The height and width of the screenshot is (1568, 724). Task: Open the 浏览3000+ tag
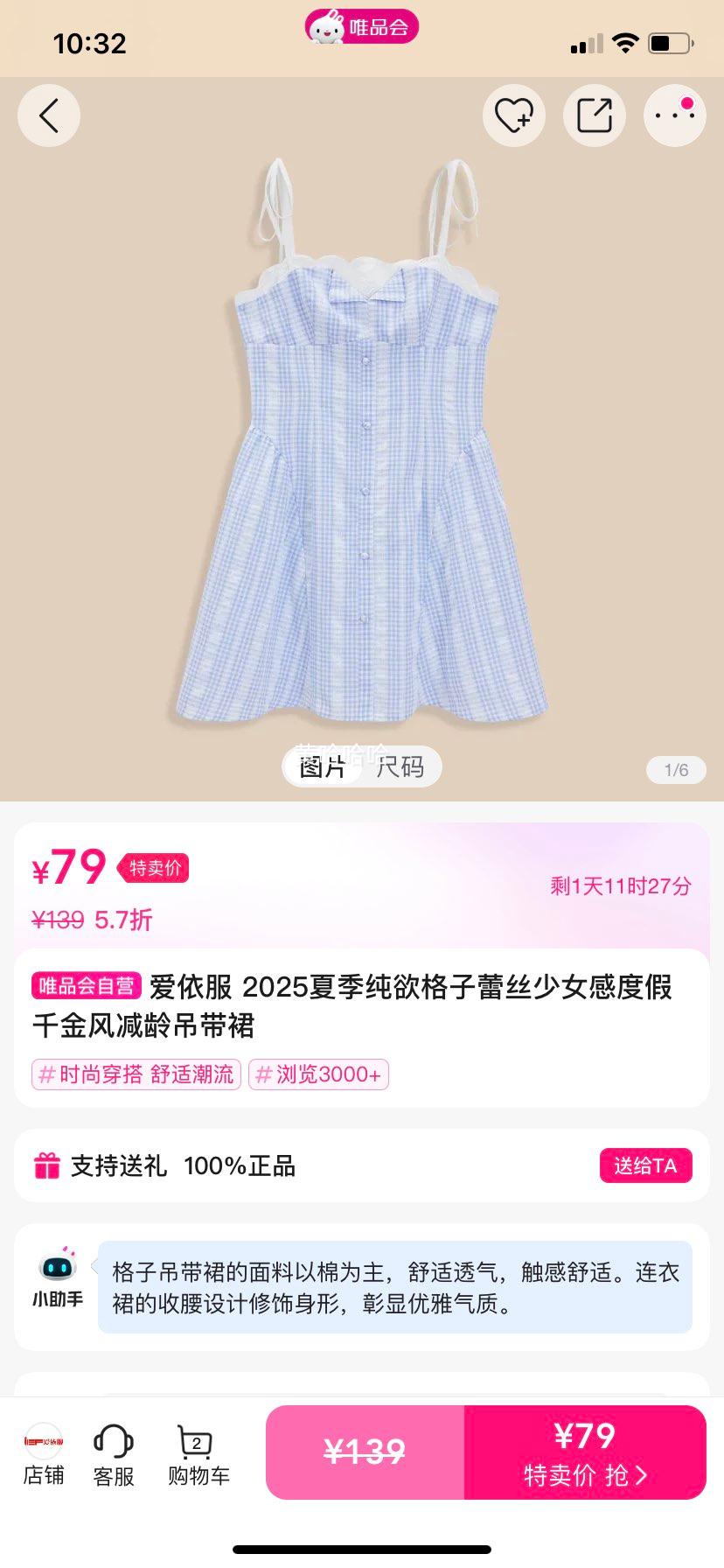pyautogui.click(x=318, y=1074)
